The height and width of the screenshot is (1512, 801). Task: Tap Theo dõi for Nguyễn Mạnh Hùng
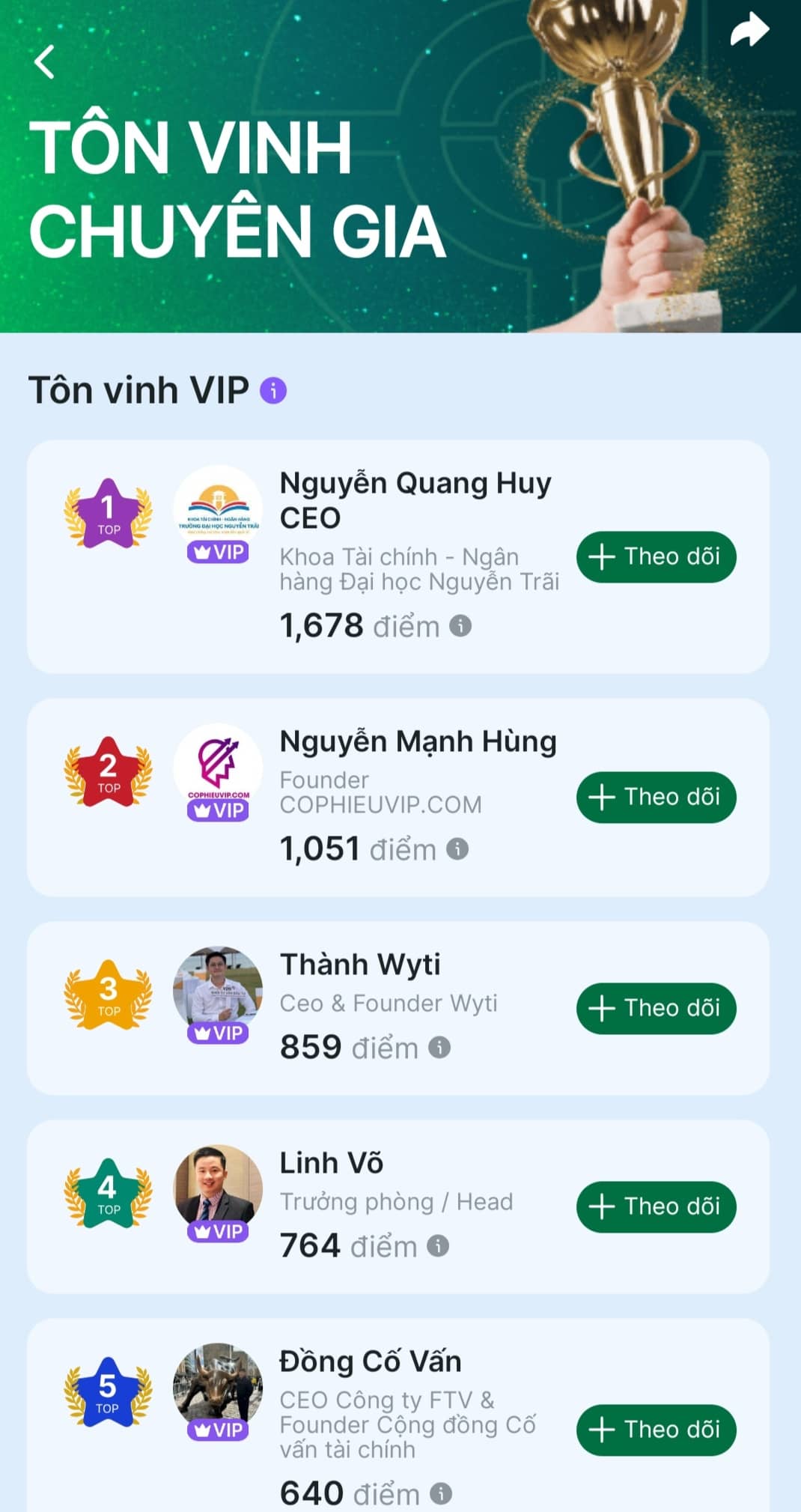coord(656,798)
